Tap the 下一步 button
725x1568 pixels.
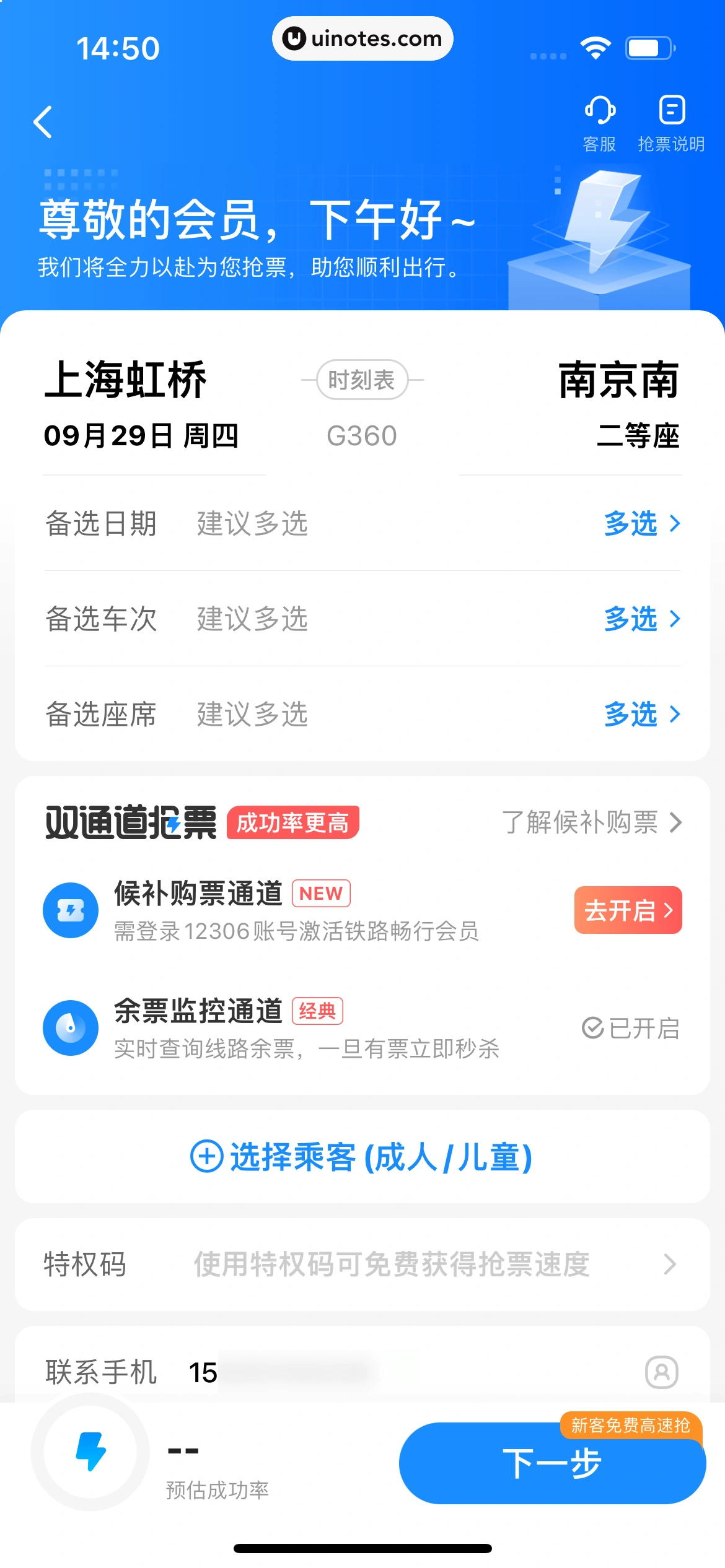pos(551,1463)
